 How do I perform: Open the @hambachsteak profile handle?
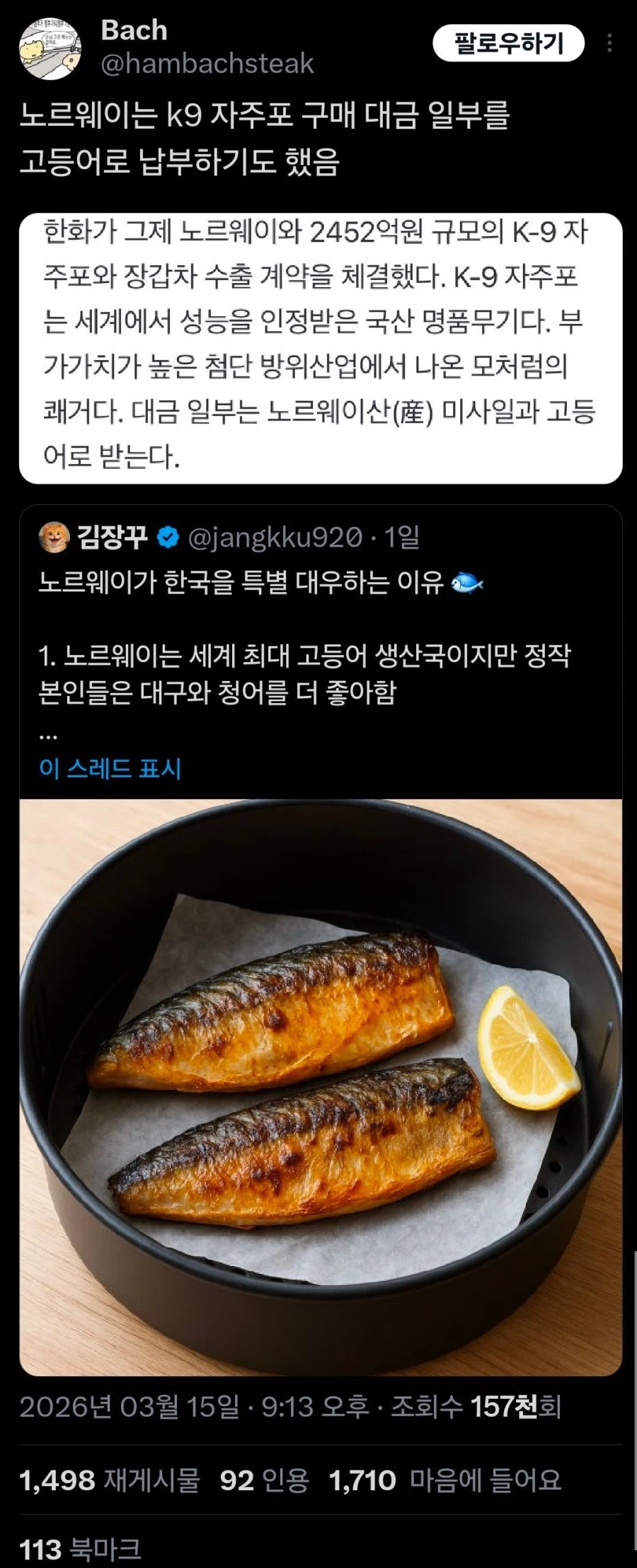click(x=207, y=64)
